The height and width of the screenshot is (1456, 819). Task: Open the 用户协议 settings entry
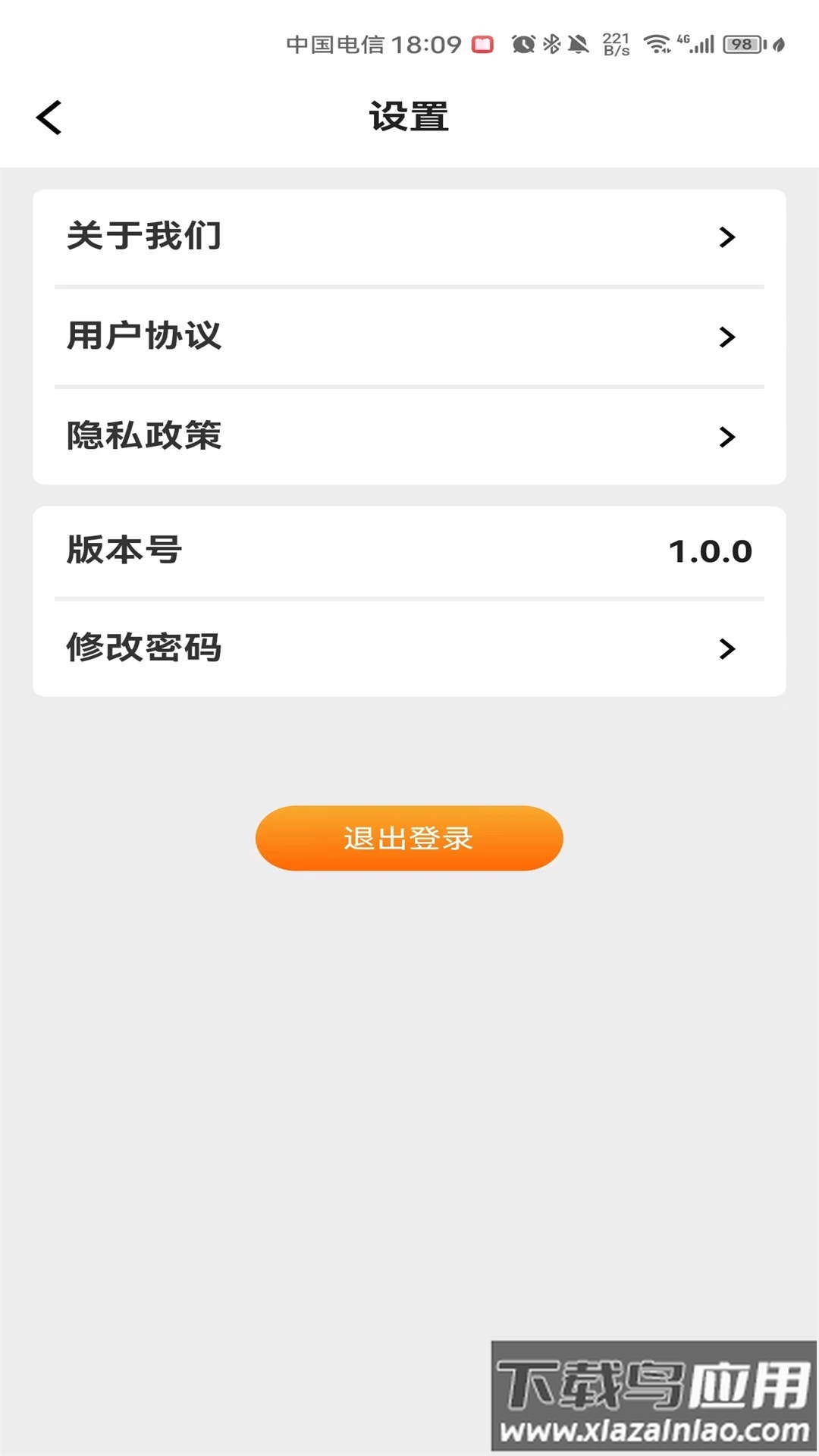(303, 336)
